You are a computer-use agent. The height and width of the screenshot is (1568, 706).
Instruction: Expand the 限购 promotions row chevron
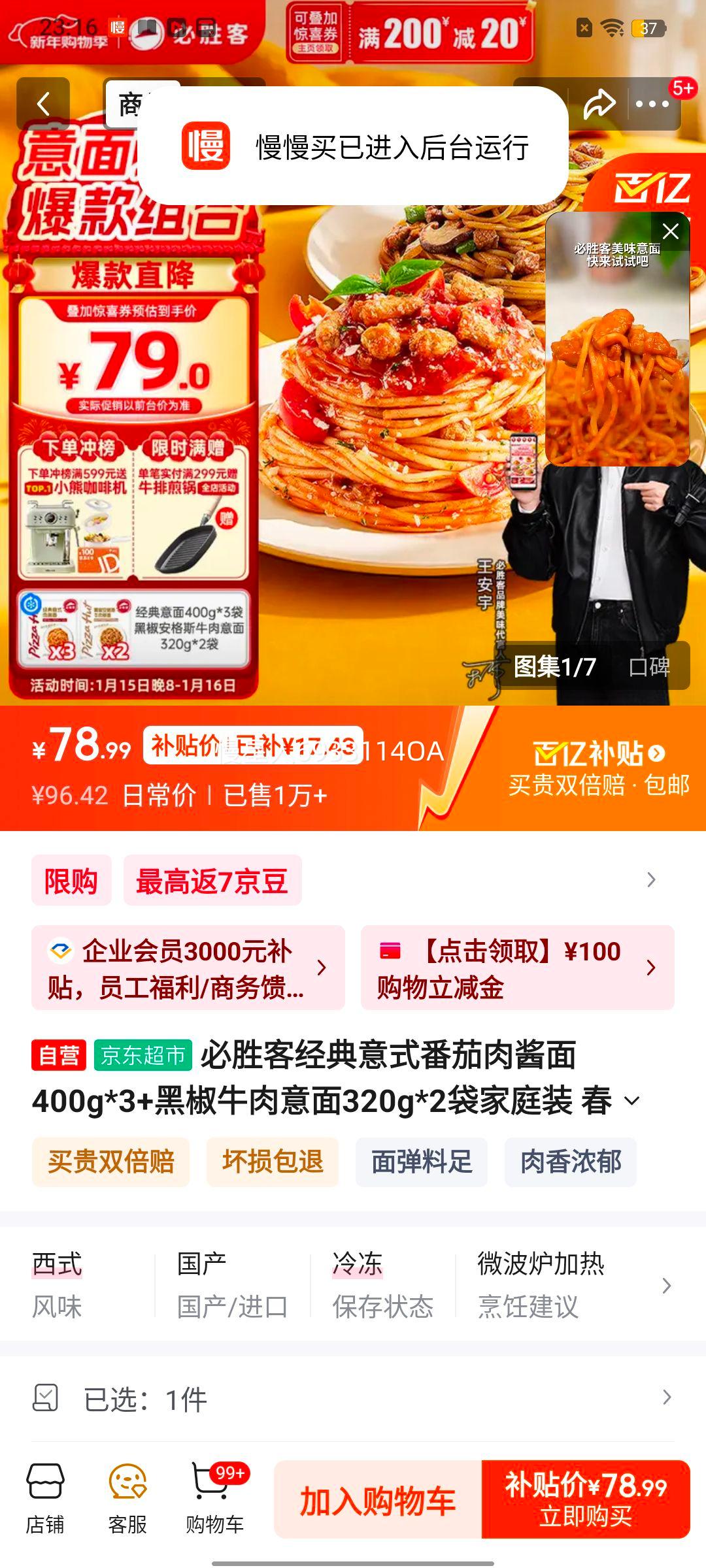coord(649,880)
